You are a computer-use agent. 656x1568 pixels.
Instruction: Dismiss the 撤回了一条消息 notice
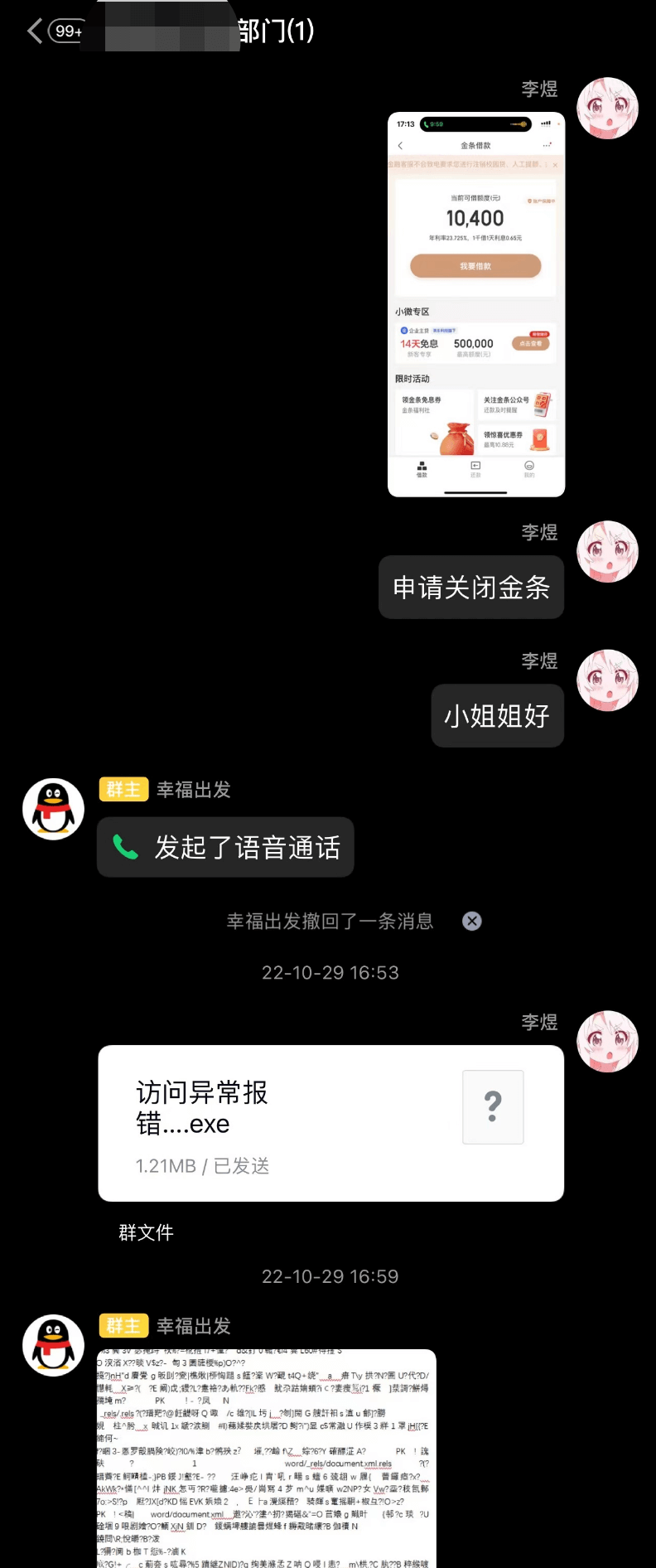coord(472,921)
